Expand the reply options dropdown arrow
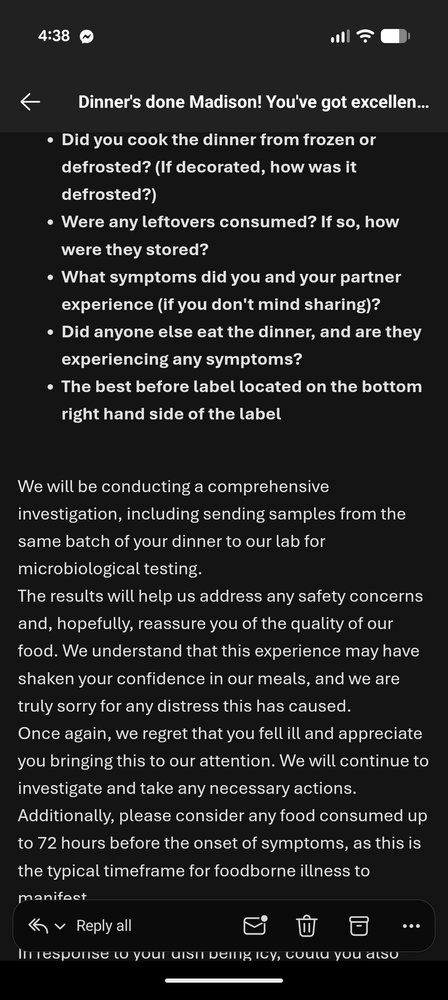Screen dimensions: 448x1000 pyautogui.click(x=61, y=926)
